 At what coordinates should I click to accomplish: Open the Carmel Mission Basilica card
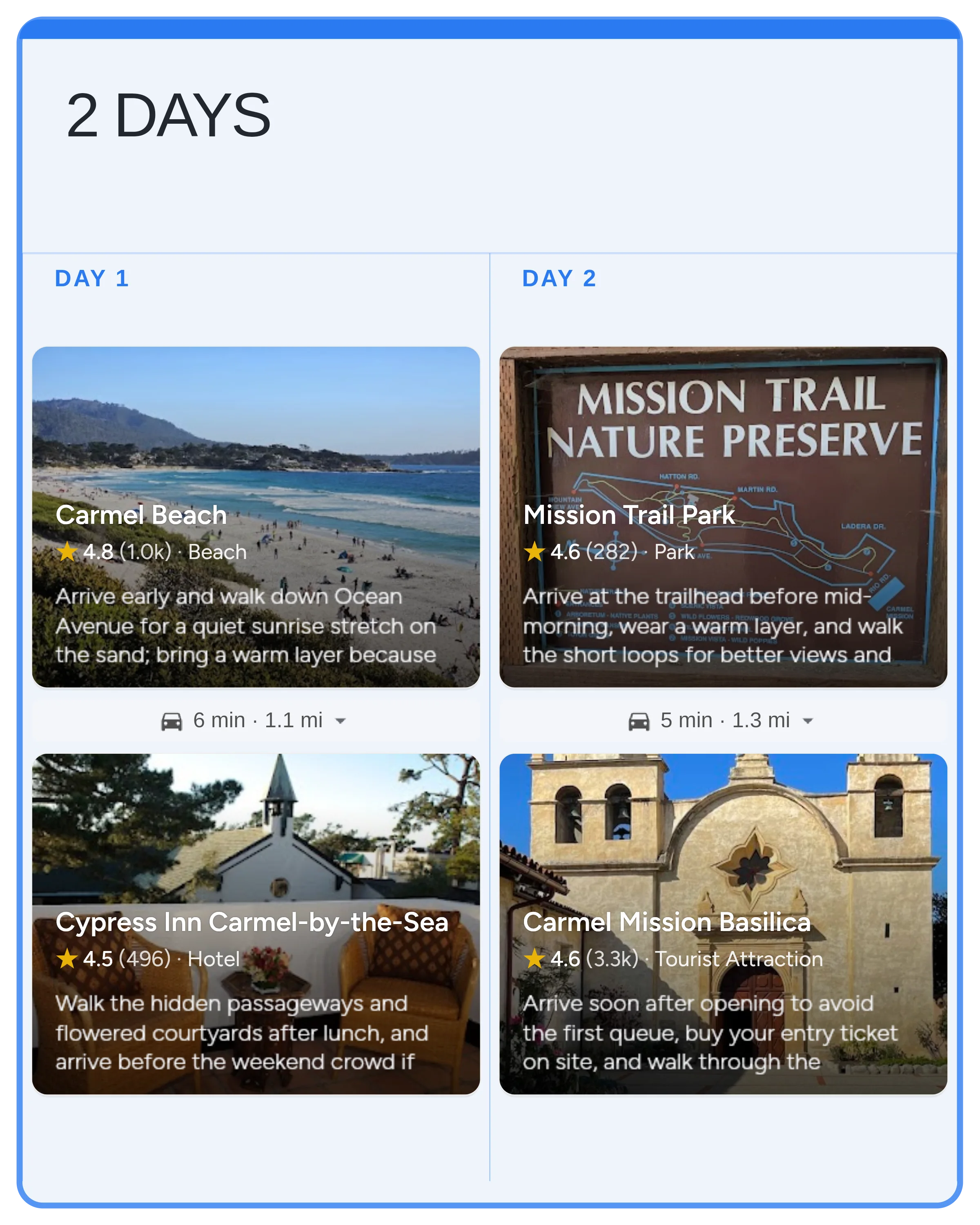pyautogui.click(x=723, y=923)
